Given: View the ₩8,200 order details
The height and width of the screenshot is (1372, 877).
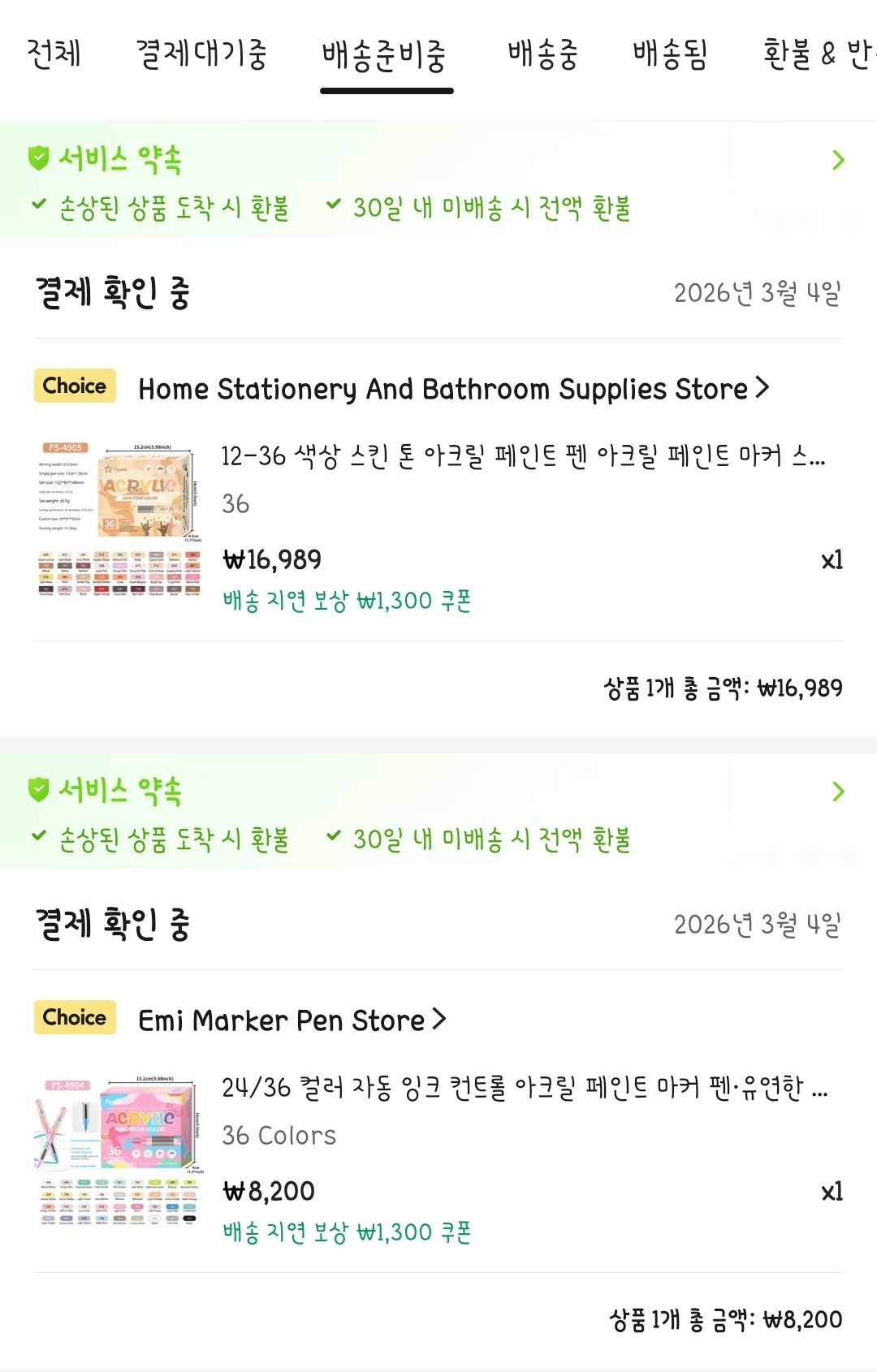Looking at the screenshot, I should (523, 1088).
